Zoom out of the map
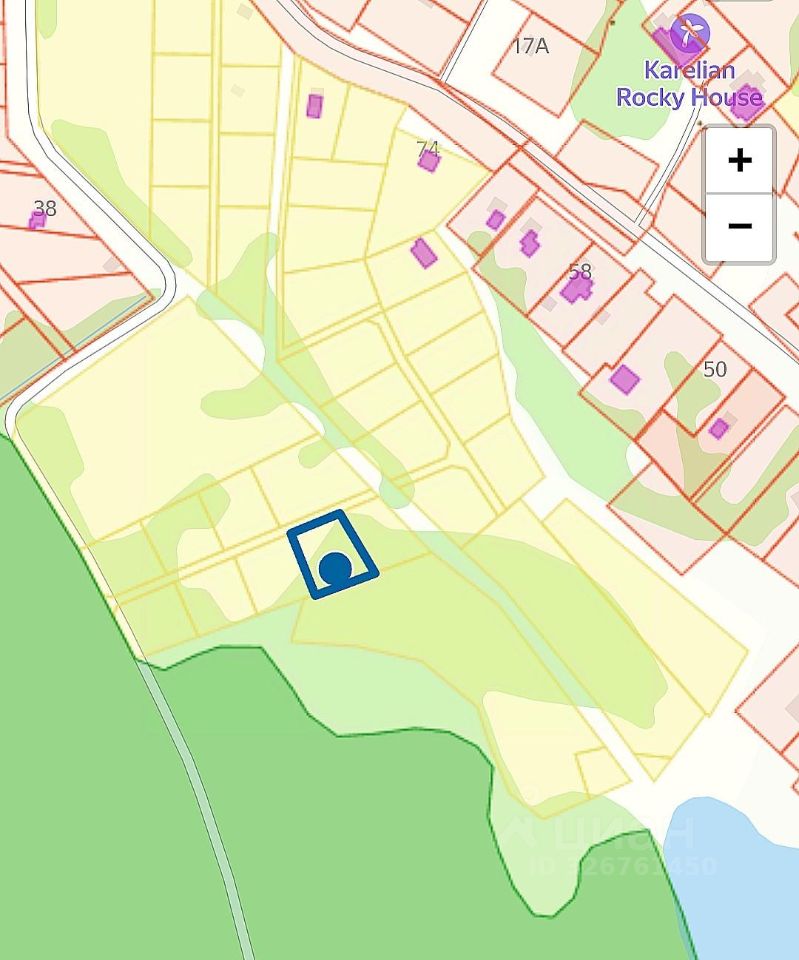Image resolution: width=799 pixels, height=960 pixels. [739, 227]
